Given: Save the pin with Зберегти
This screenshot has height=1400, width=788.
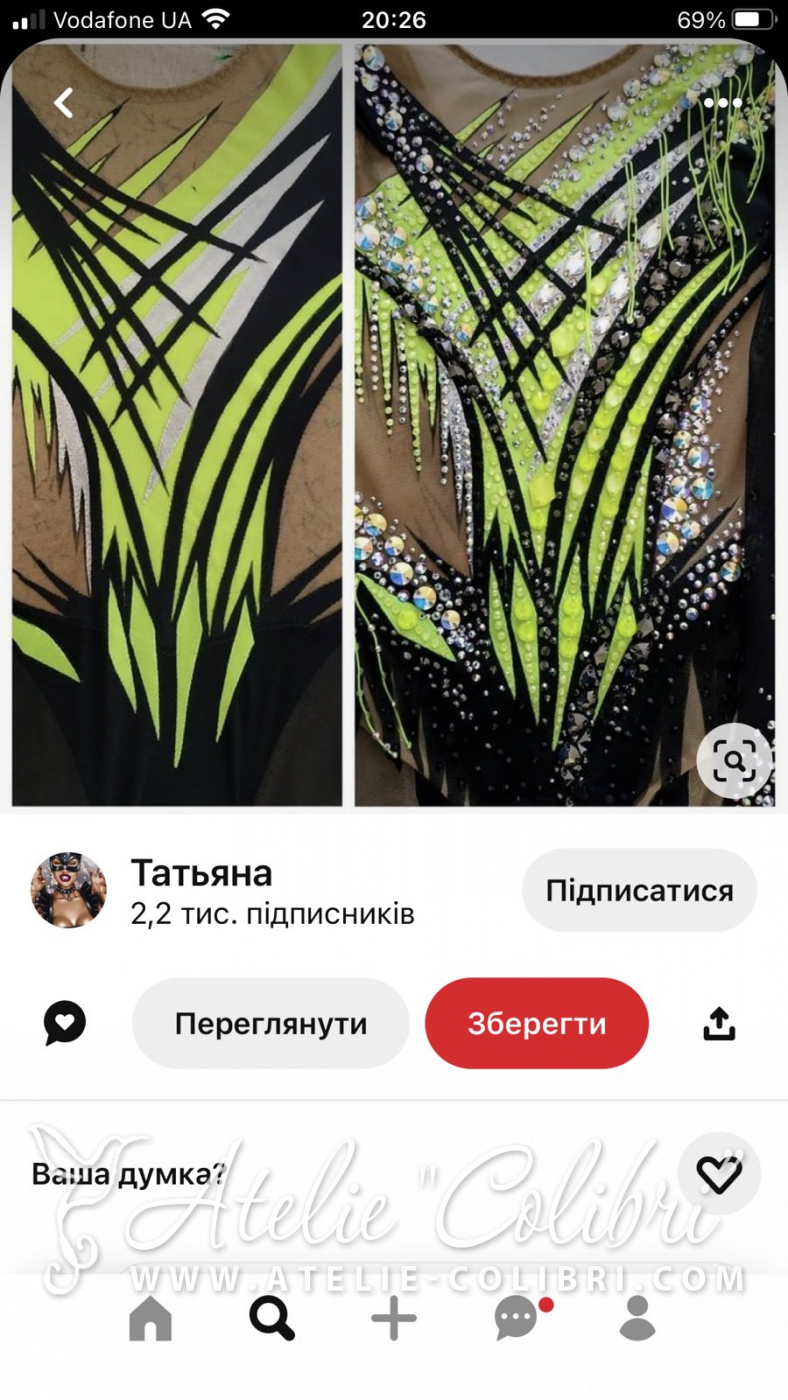Looking at the screenshot, I should (x=537, y=1024).
